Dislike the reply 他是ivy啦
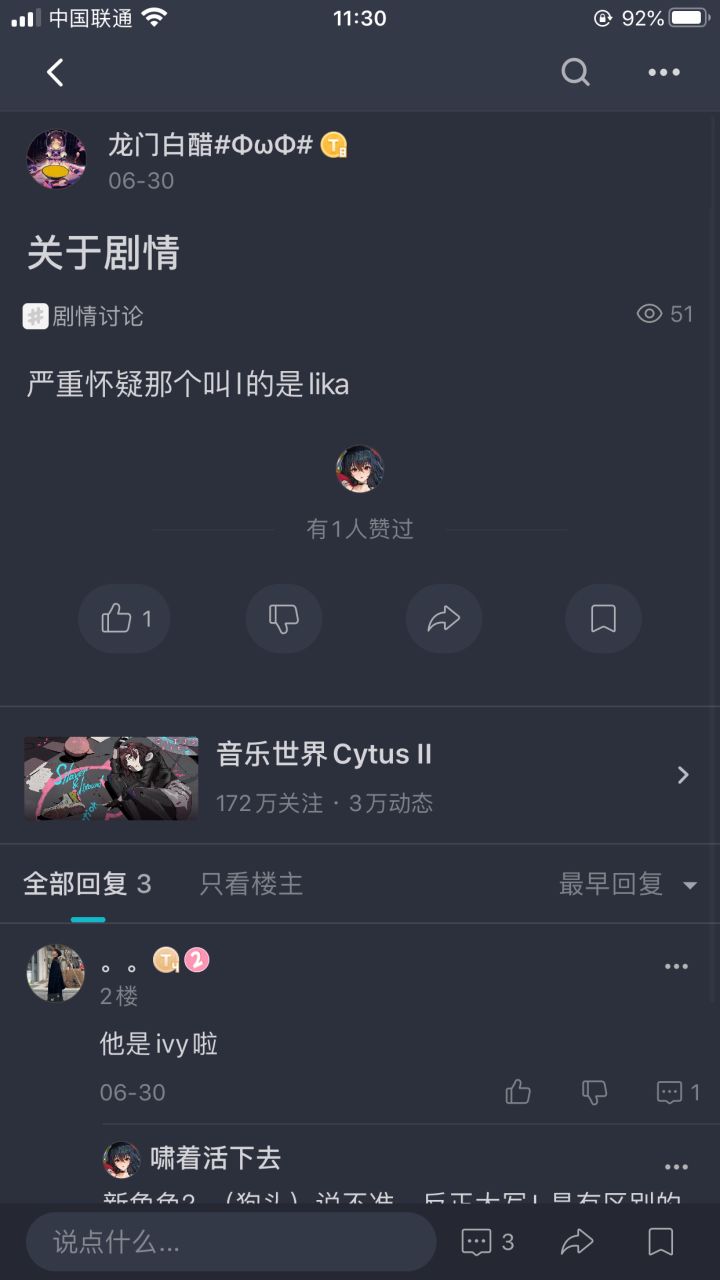720x1280 pixels. (x=594, y=1092)
